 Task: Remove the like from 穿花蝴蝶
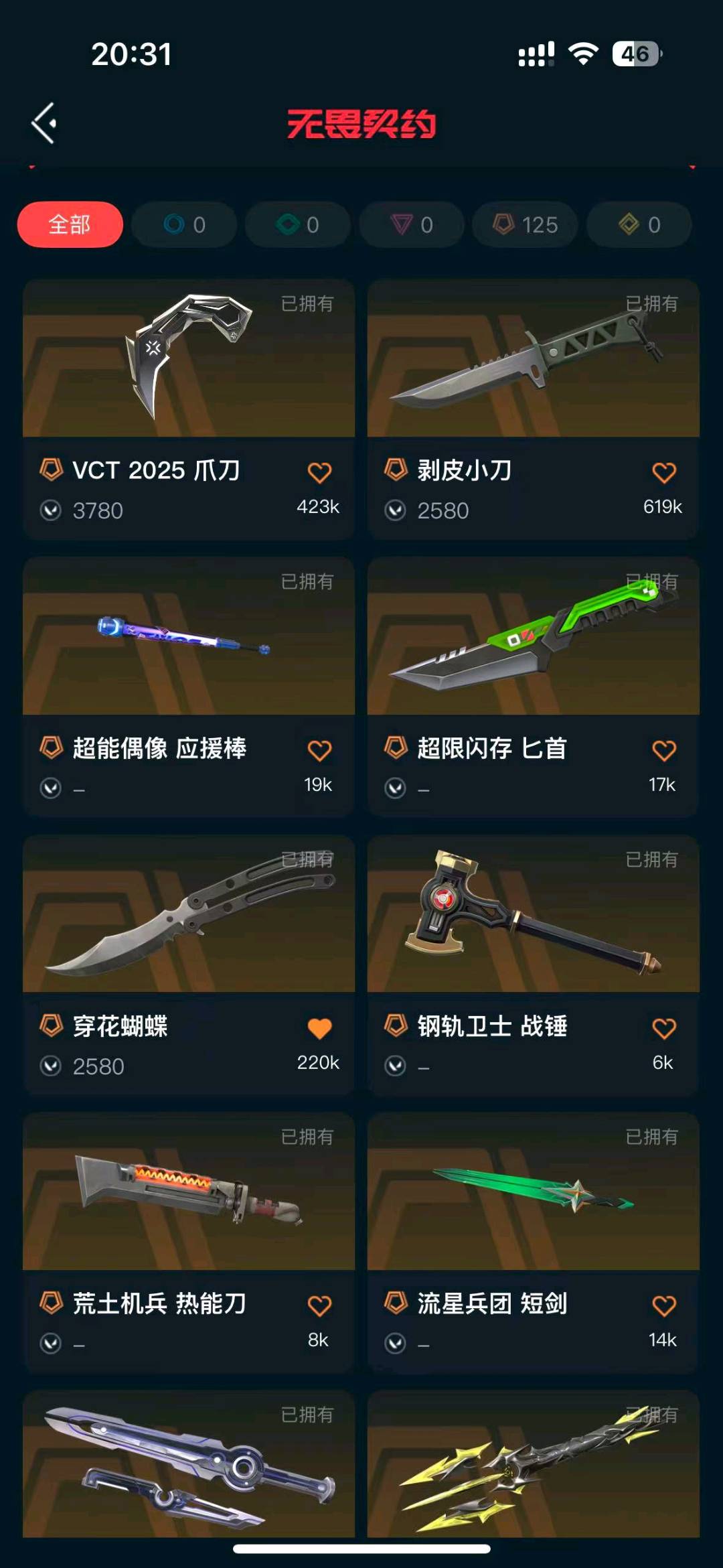pyautogui.click(x=319, y=1029)
